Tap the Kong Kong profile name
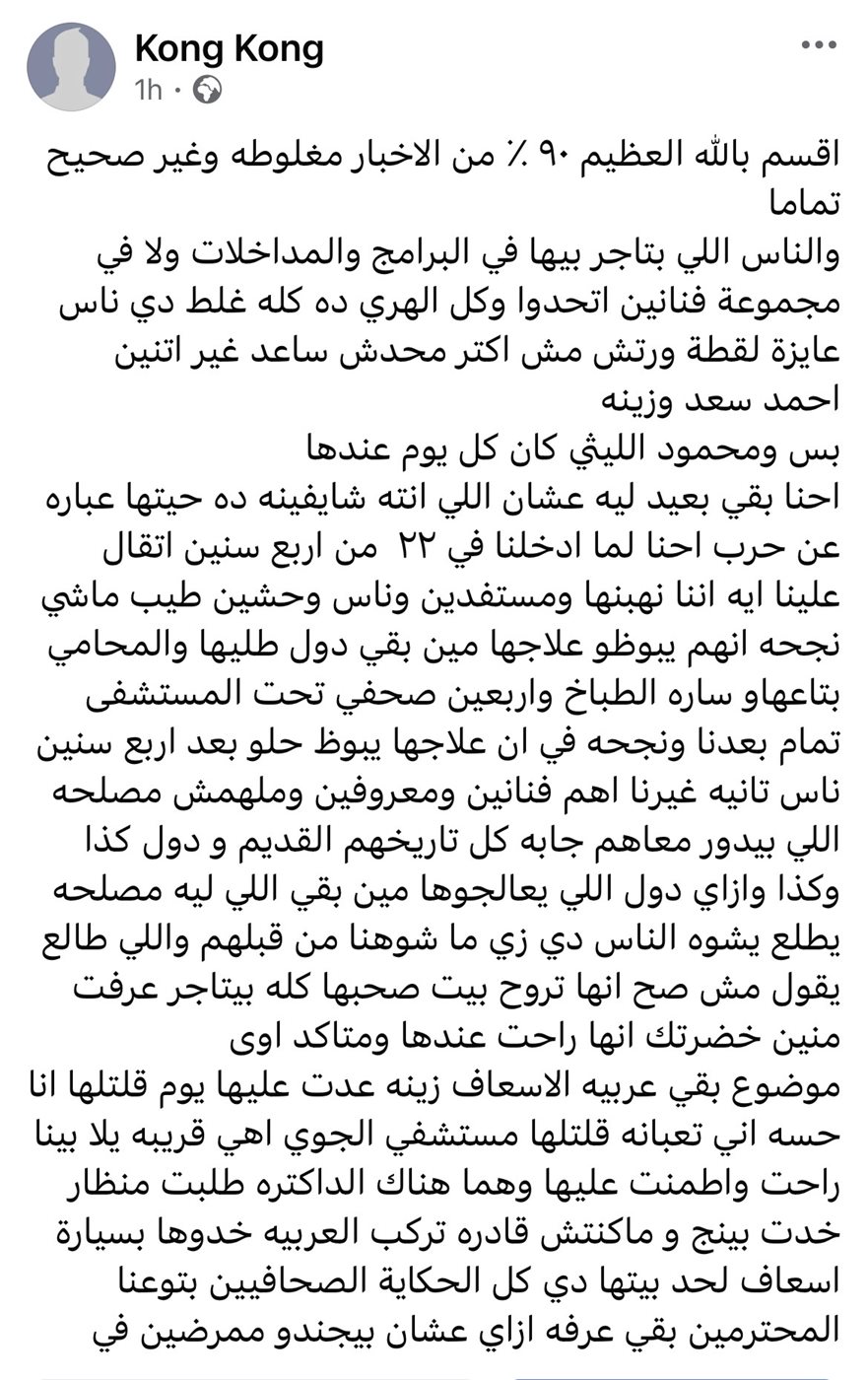This screenshot has height=1380, width=868. (x=229, y=47)
